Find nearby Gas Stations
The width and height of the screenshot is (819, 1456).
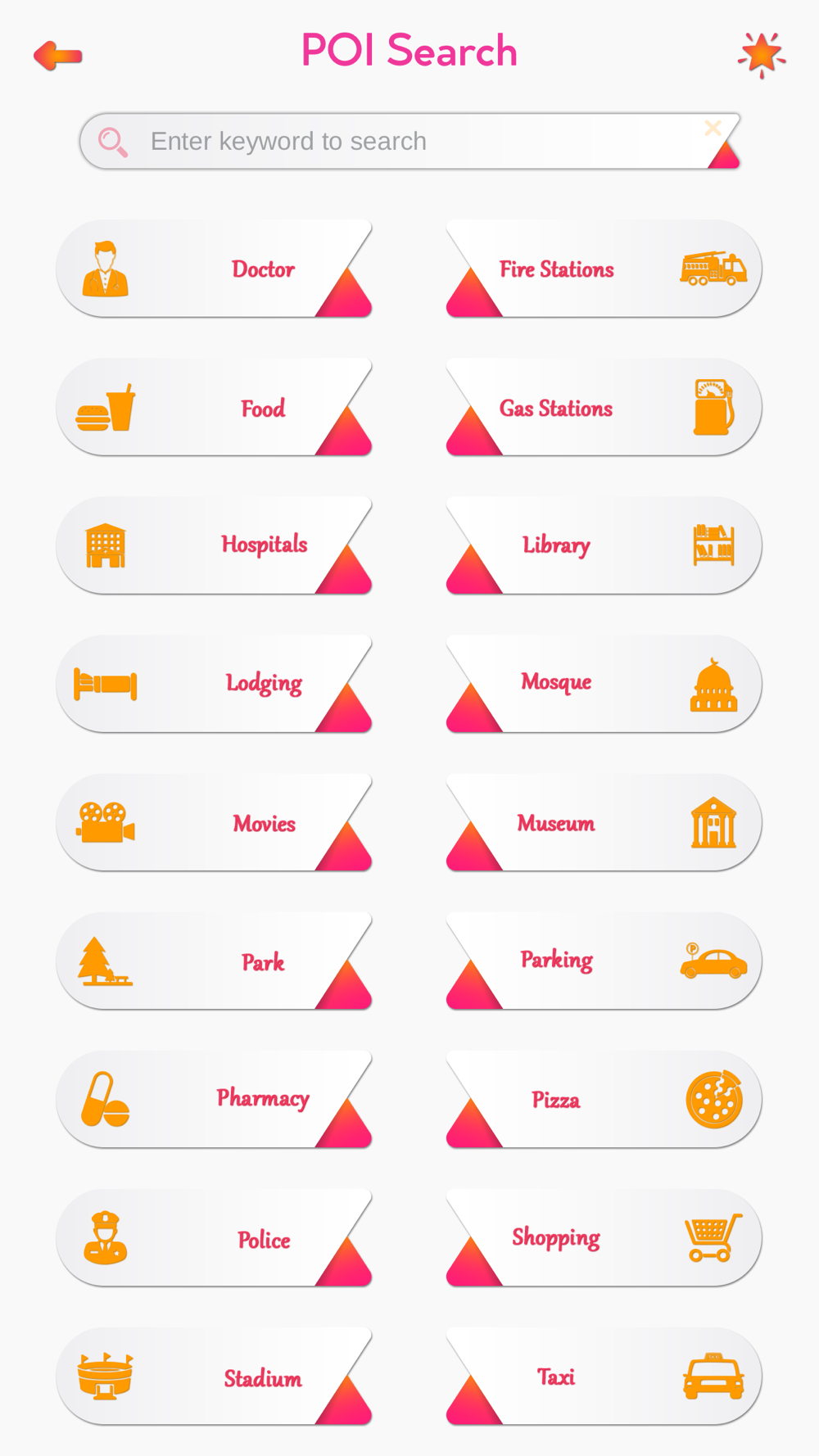604,407
